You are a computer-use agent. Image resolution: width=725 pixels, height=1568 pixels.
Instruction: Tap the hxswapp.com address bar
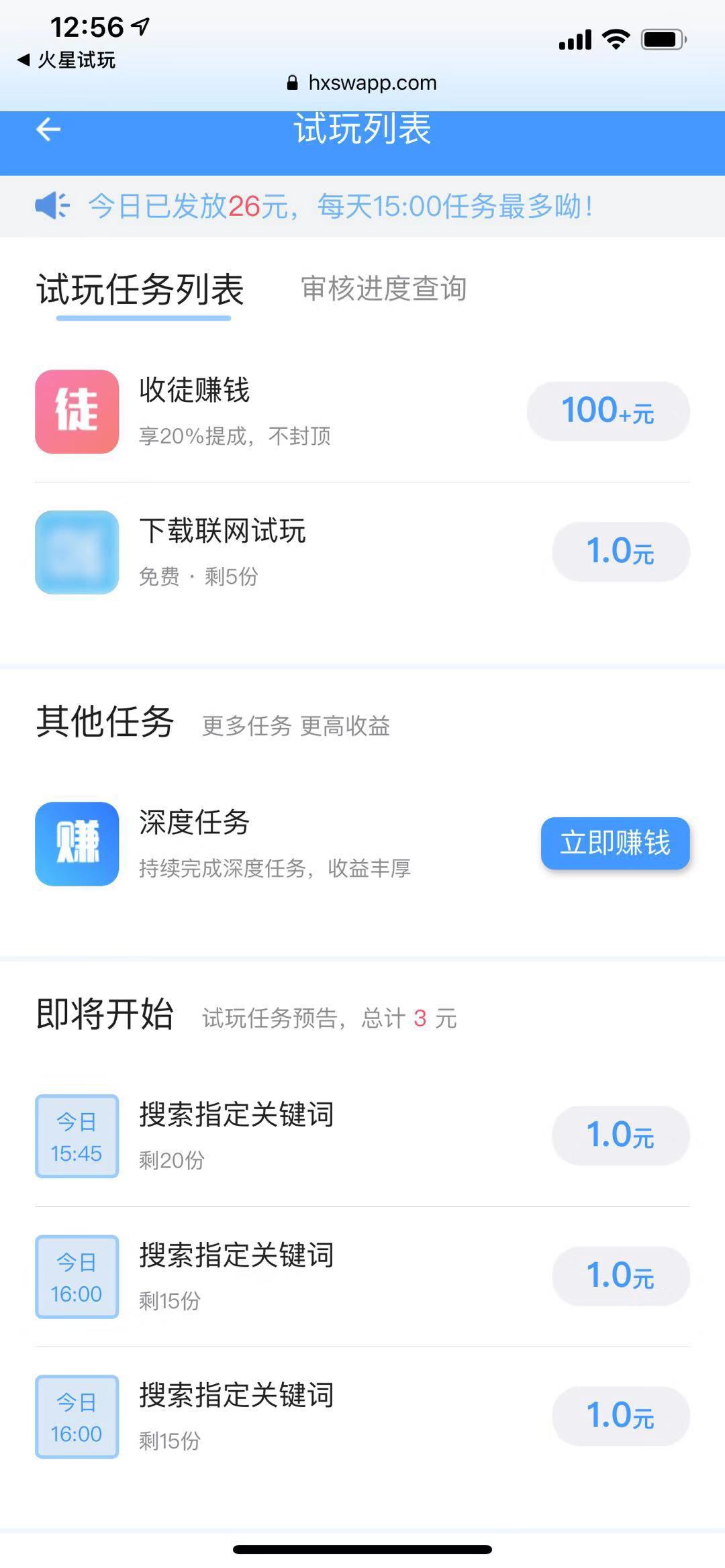pyautogui.click(x=373, y=83)
